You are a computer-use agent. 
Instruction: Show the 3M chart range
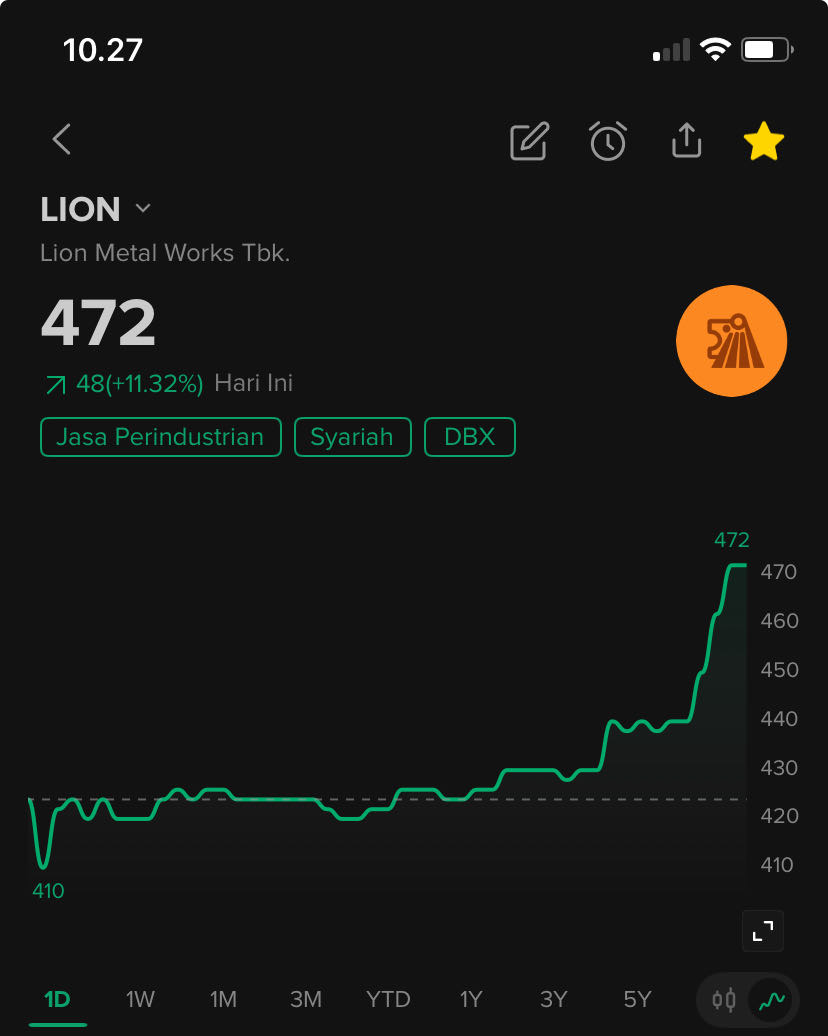[306, 999]
